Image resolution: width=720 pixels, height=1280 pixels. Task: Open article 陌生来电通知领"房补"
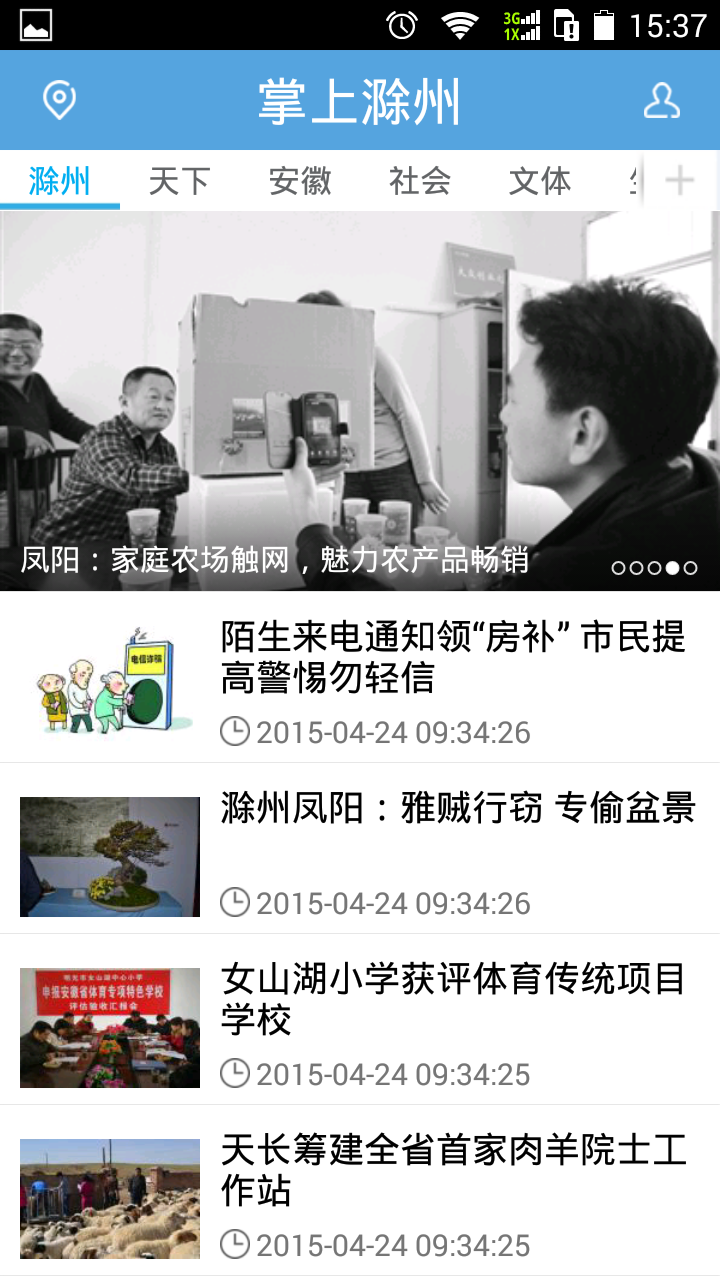click(452, 657)
